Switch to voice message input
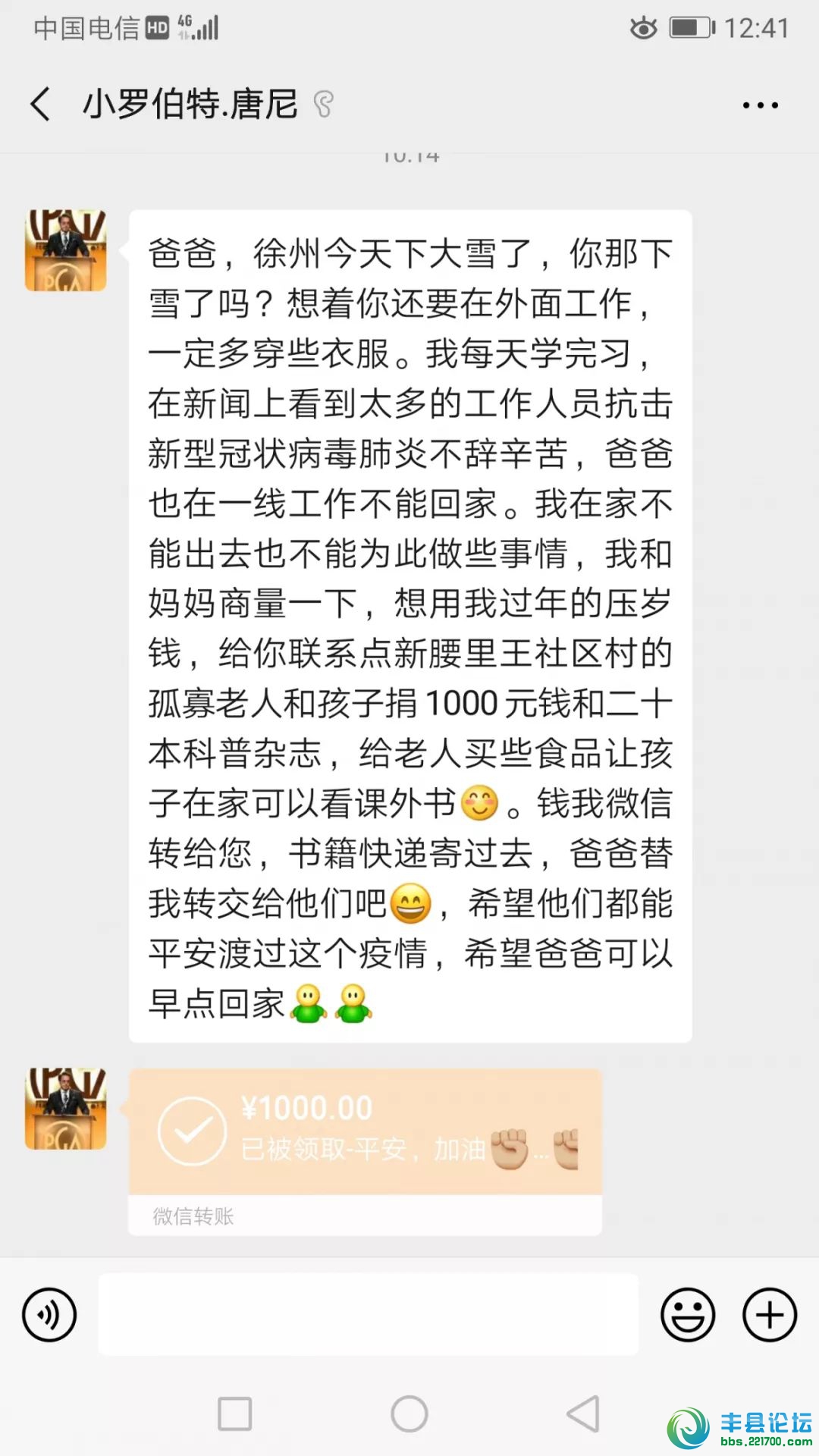 pyautogui.click(x=49, y=1314)
